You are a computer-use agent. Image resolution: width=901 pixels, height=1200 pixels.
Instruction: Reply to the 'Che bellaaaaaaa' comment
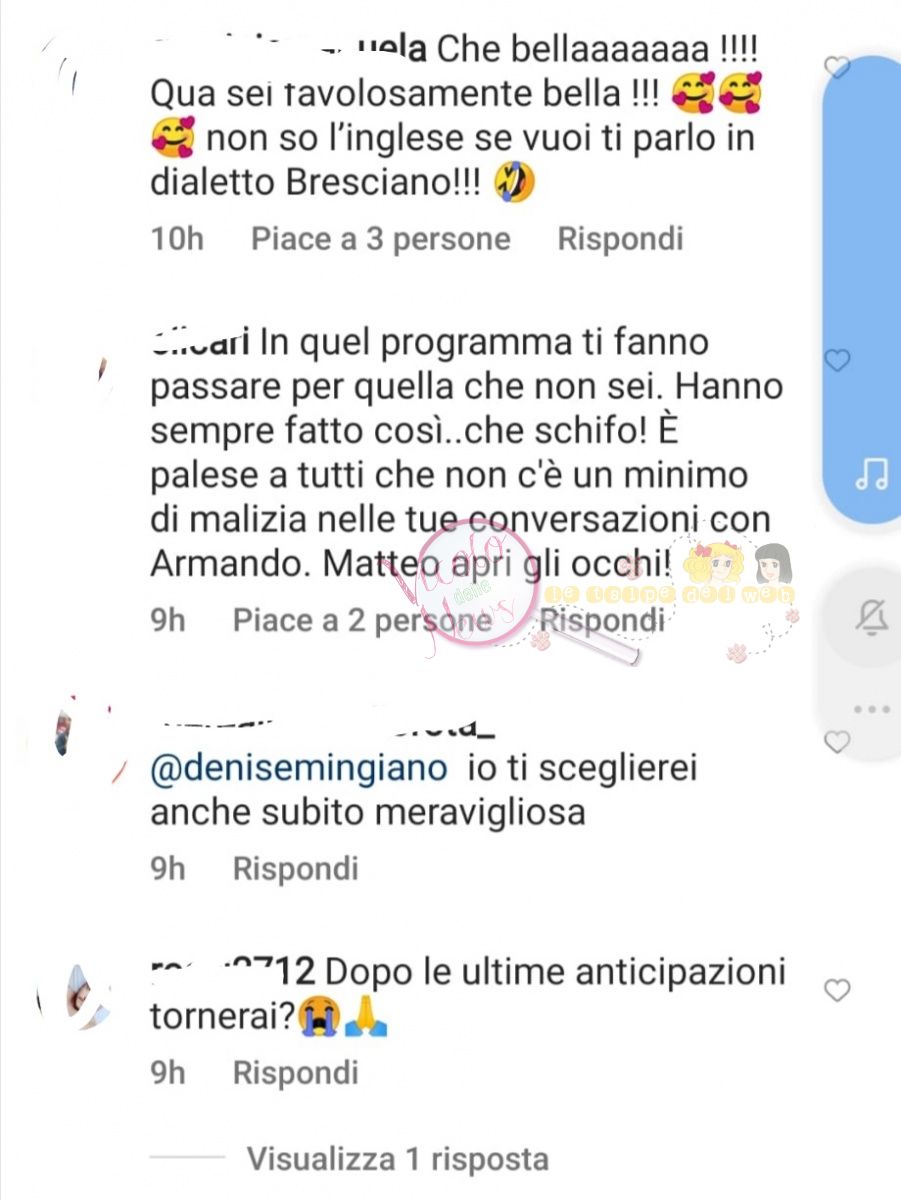pos(620,240)
